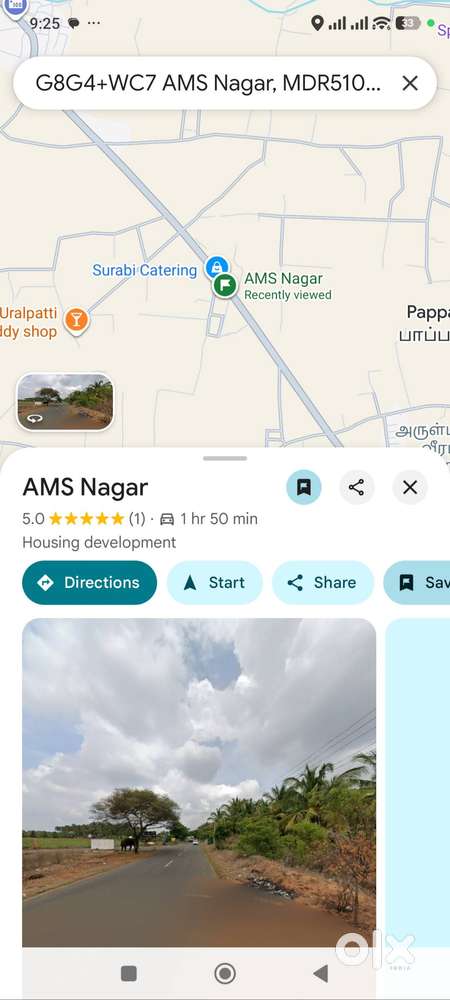Screen dimensions: 450x1000
Task: Go back with the system back button
Action: [321, 973]
